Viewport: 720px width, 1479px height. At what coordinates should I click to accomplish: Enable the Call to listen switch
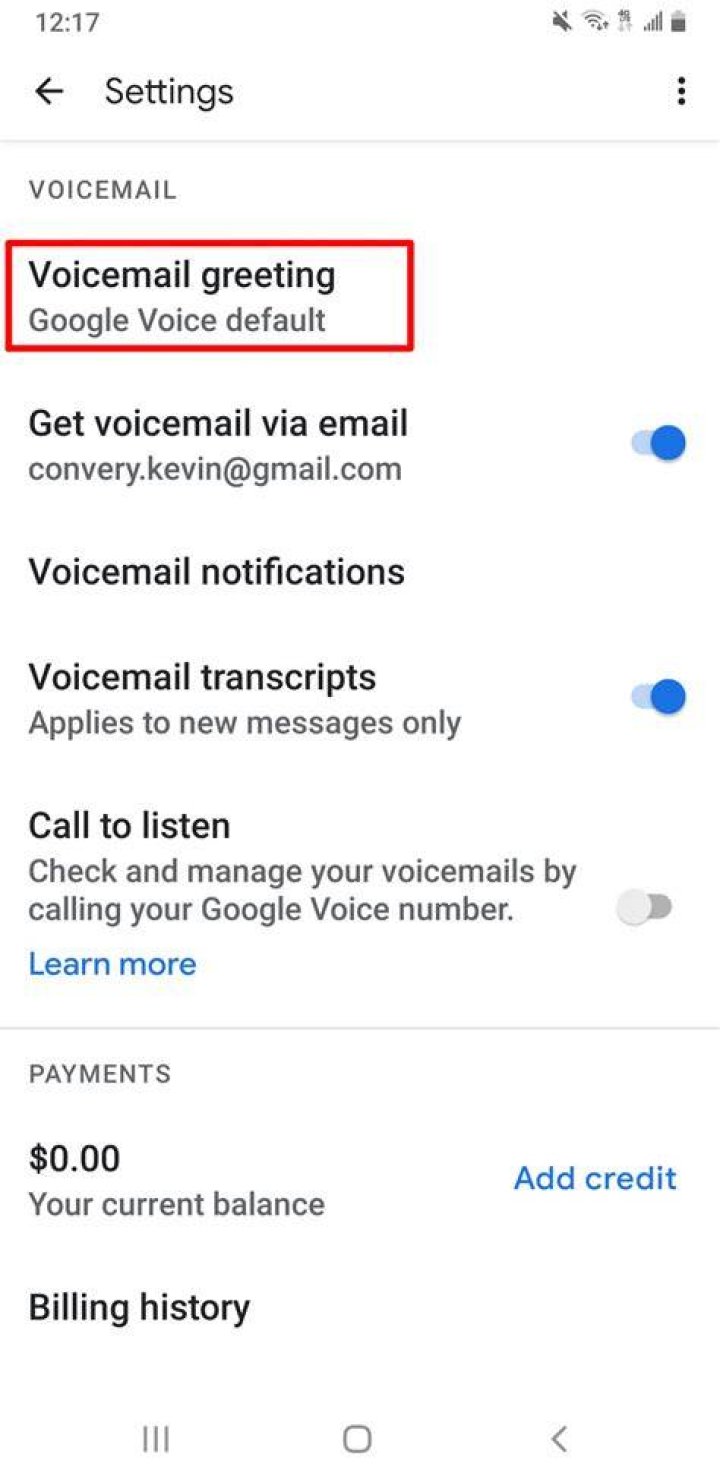click(645, 908)
